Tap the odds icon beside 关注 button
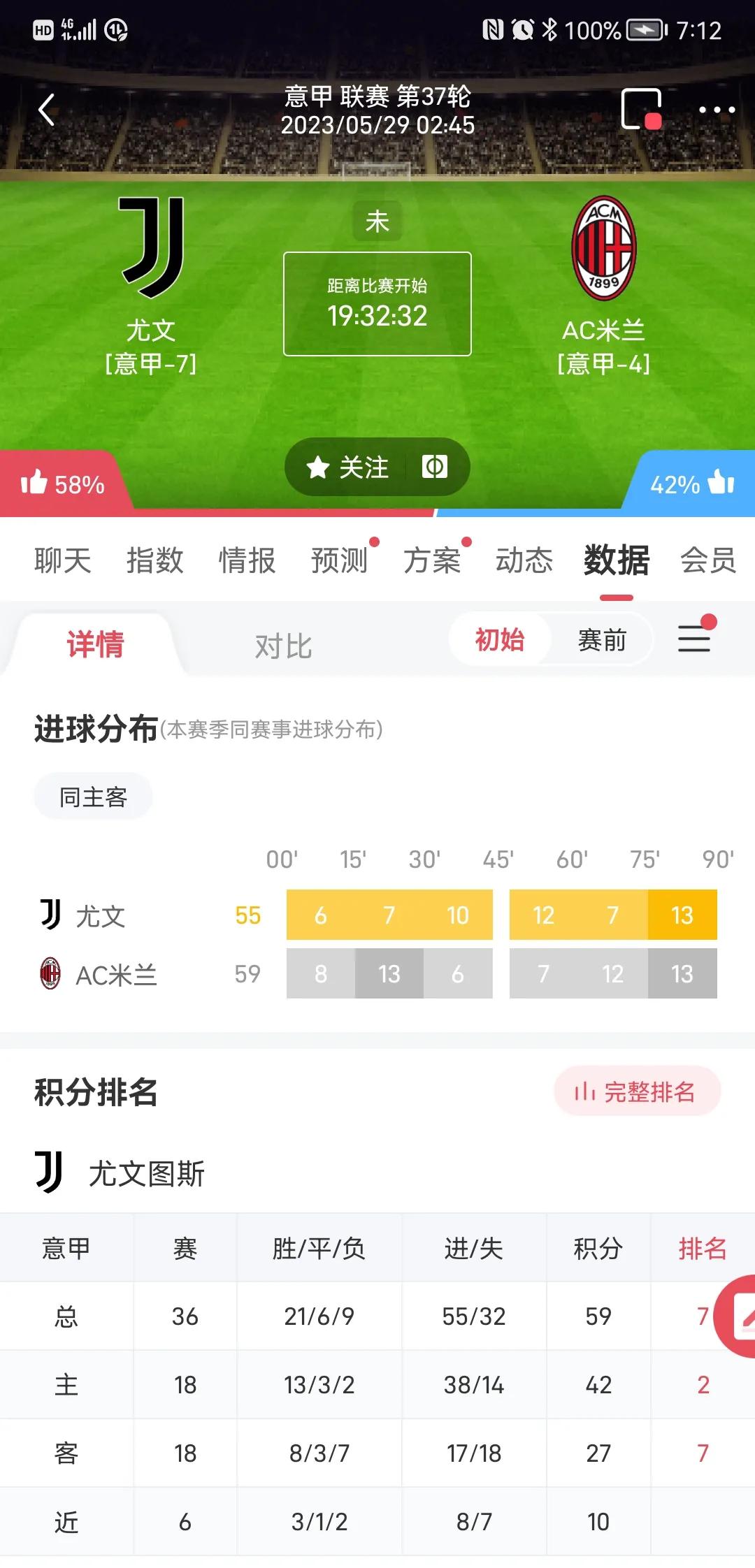The width and height of the screenshot is (755, 1568). coord(437,467)
